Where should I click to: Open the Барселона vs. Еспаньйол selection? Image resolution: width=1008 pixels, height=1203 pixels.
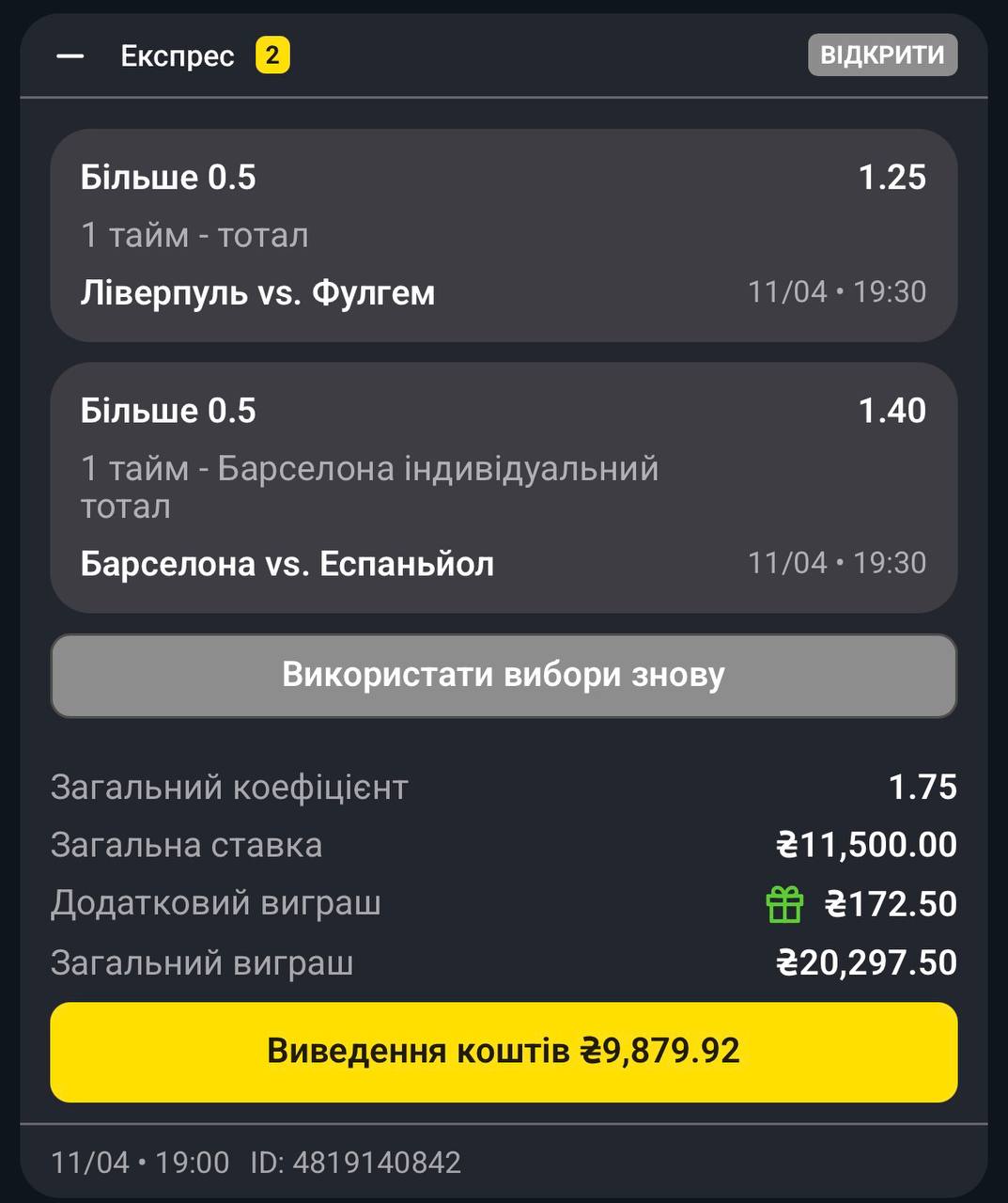[x=504, y=487]
